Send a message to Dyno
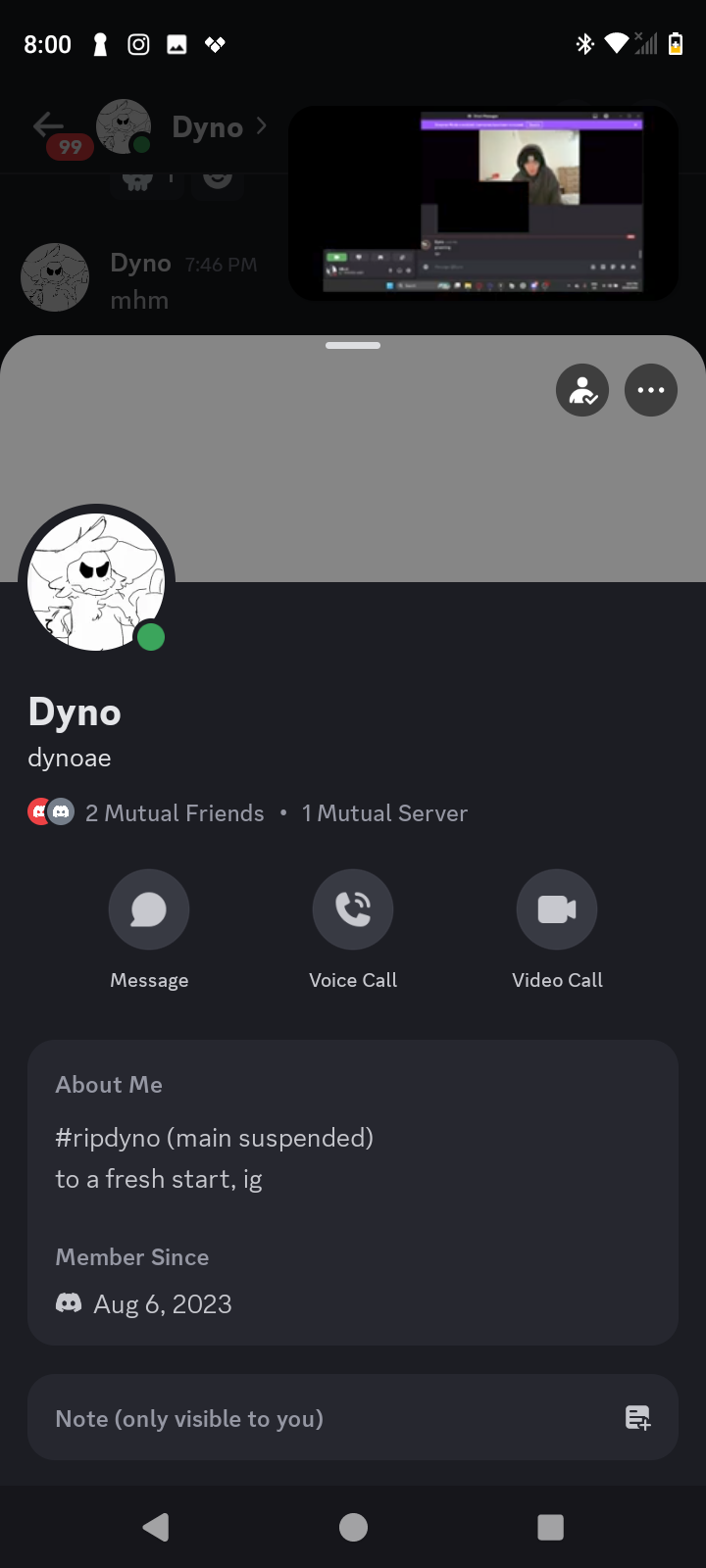Screen dimensions: 706x1568 pyautogui.click(x=149, y=910)
